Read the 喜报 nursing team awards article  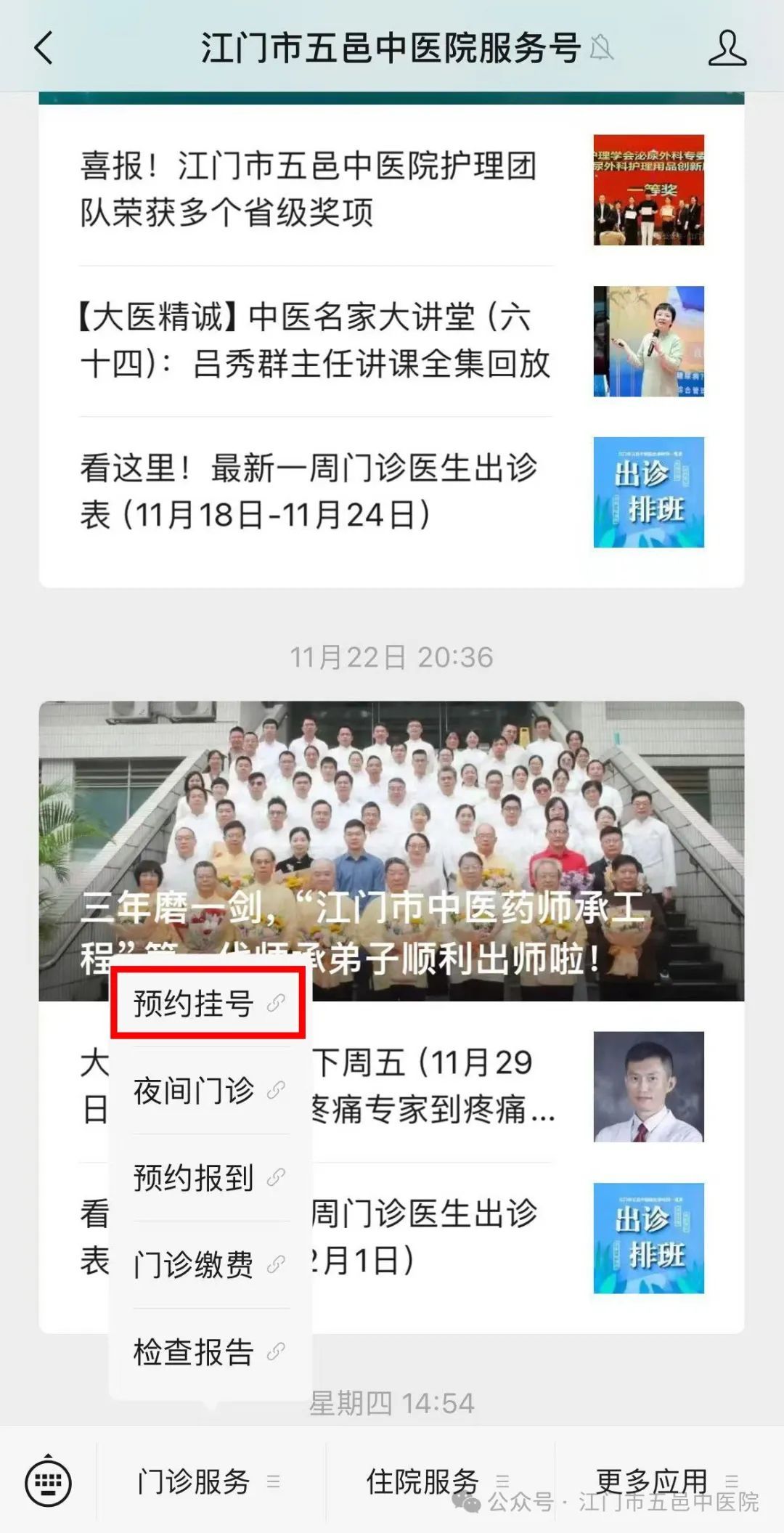pos(312,190)
